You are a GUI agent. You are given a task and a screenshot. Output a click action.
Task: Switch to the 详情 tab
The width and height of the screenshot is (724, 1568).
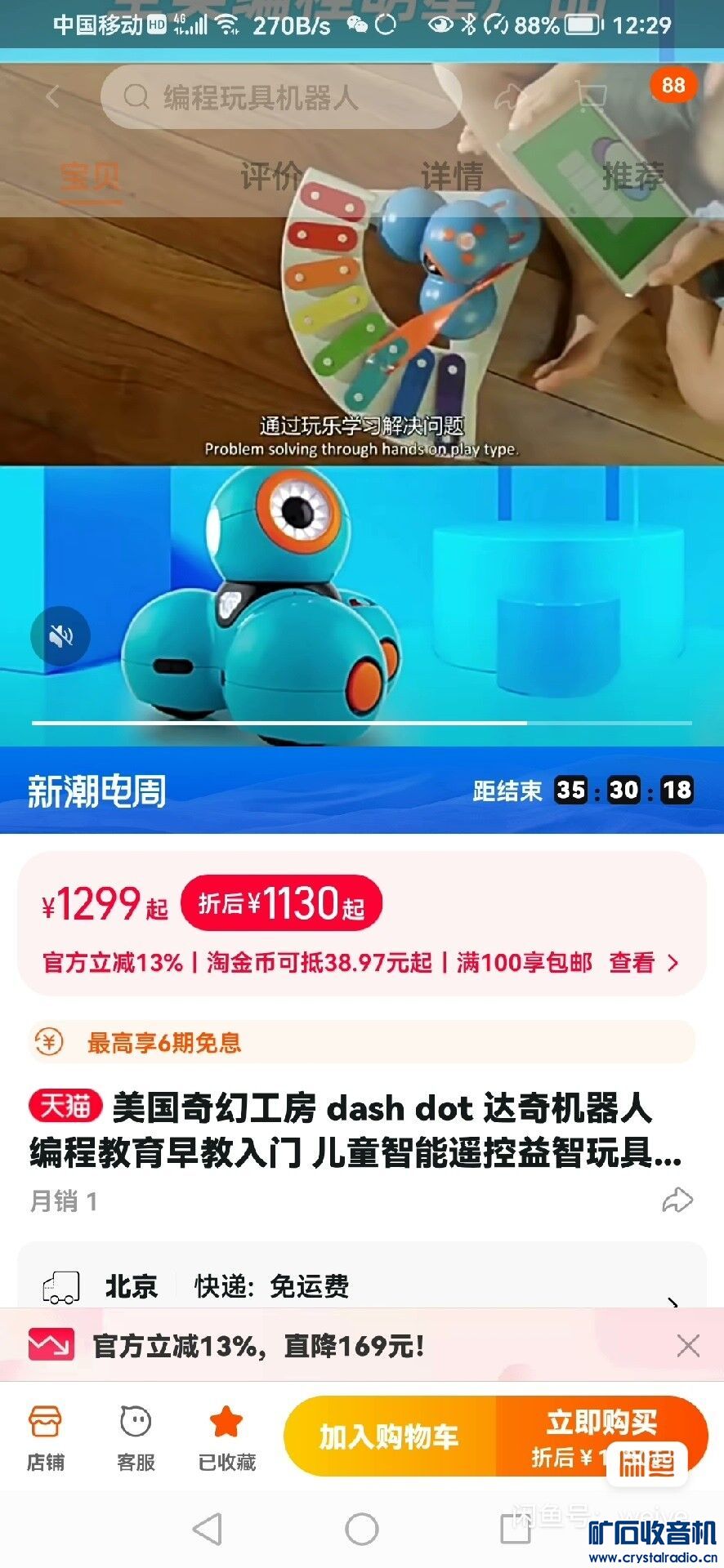[452, 176]
